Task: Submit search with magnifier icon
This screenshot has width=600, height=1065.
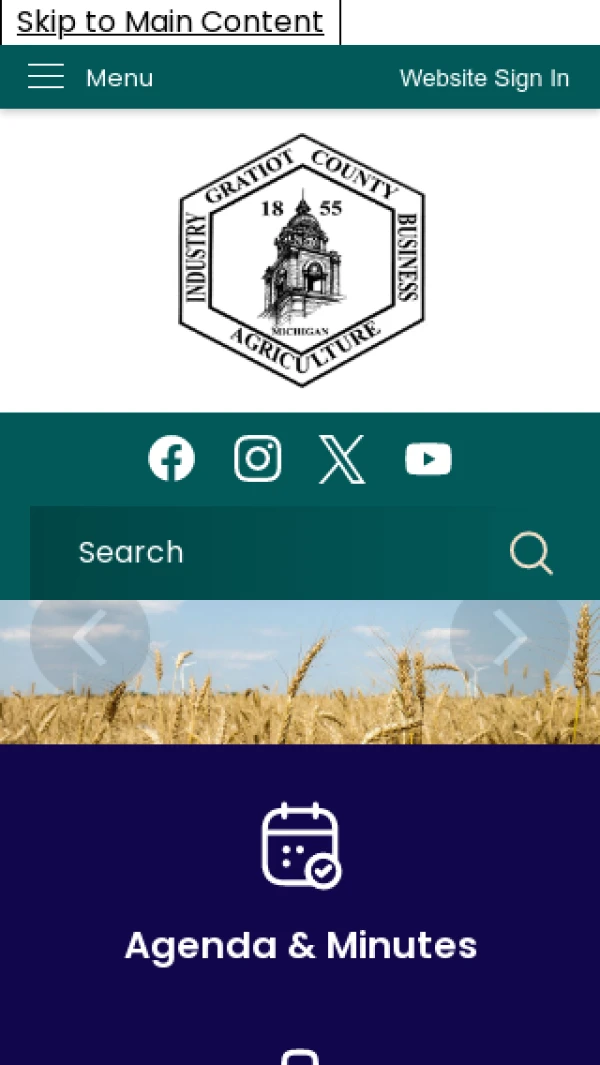Action: pyautogui.click(x=531, y=552)
